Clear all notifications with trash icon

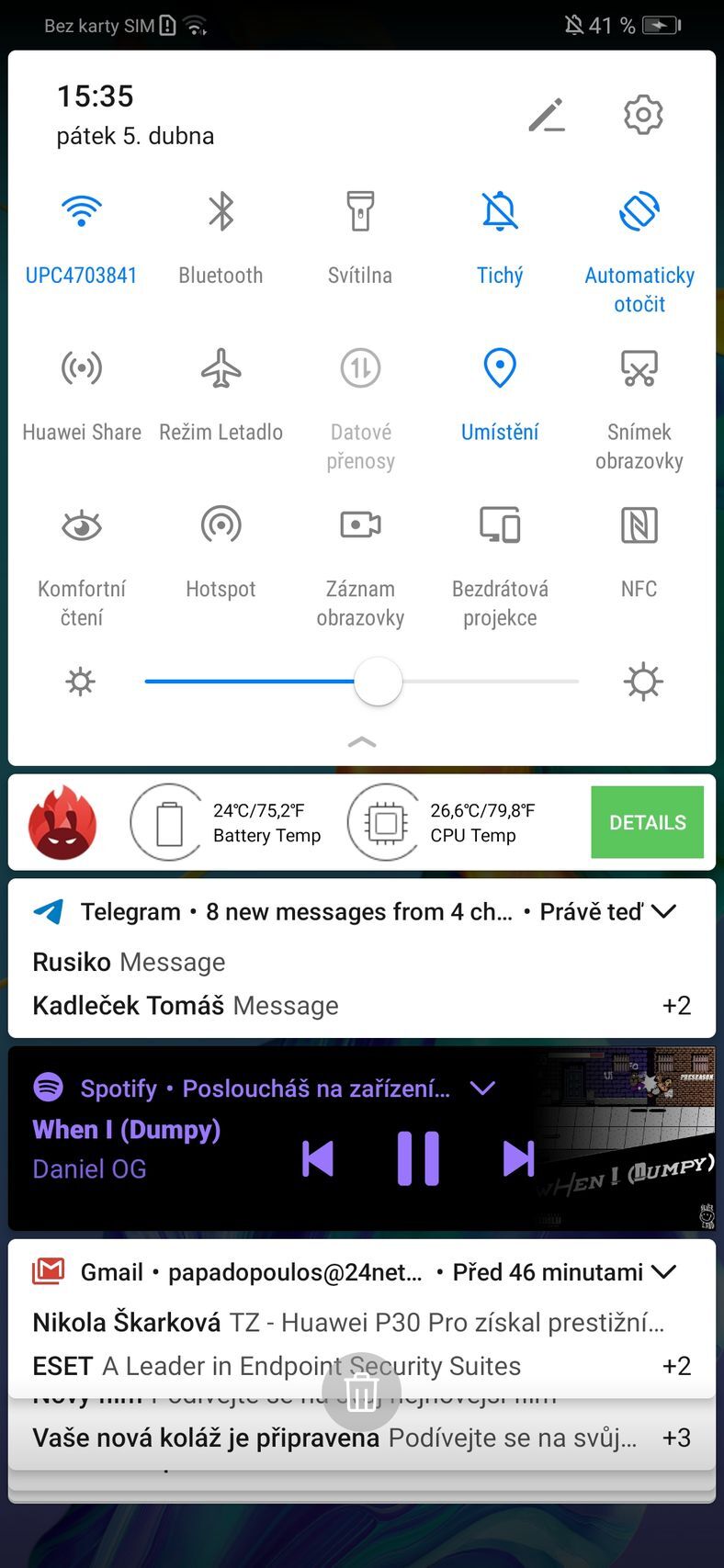[x=362, y=1393]
